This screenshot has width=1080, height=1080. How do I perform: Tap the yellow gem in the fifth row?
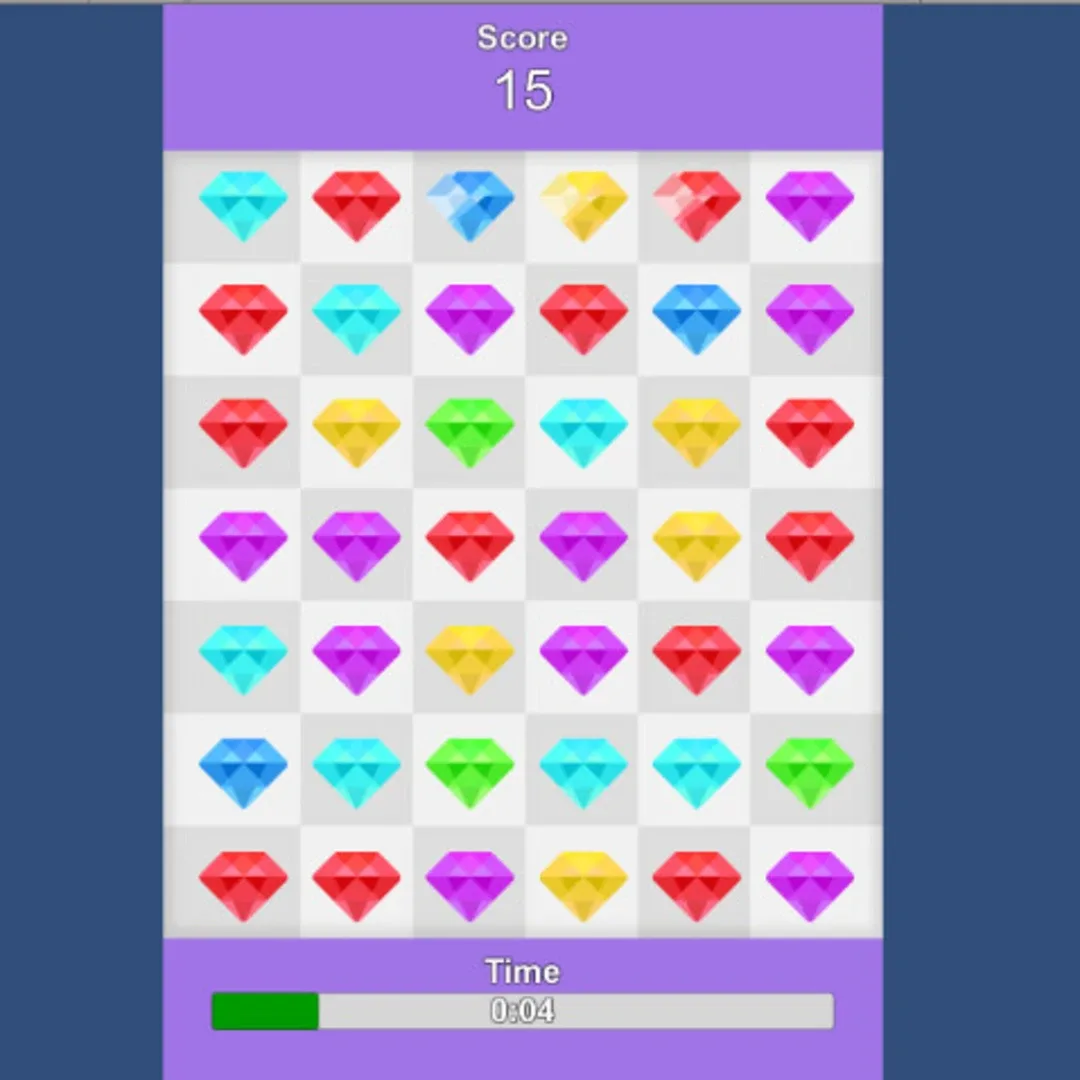(470, 658)
